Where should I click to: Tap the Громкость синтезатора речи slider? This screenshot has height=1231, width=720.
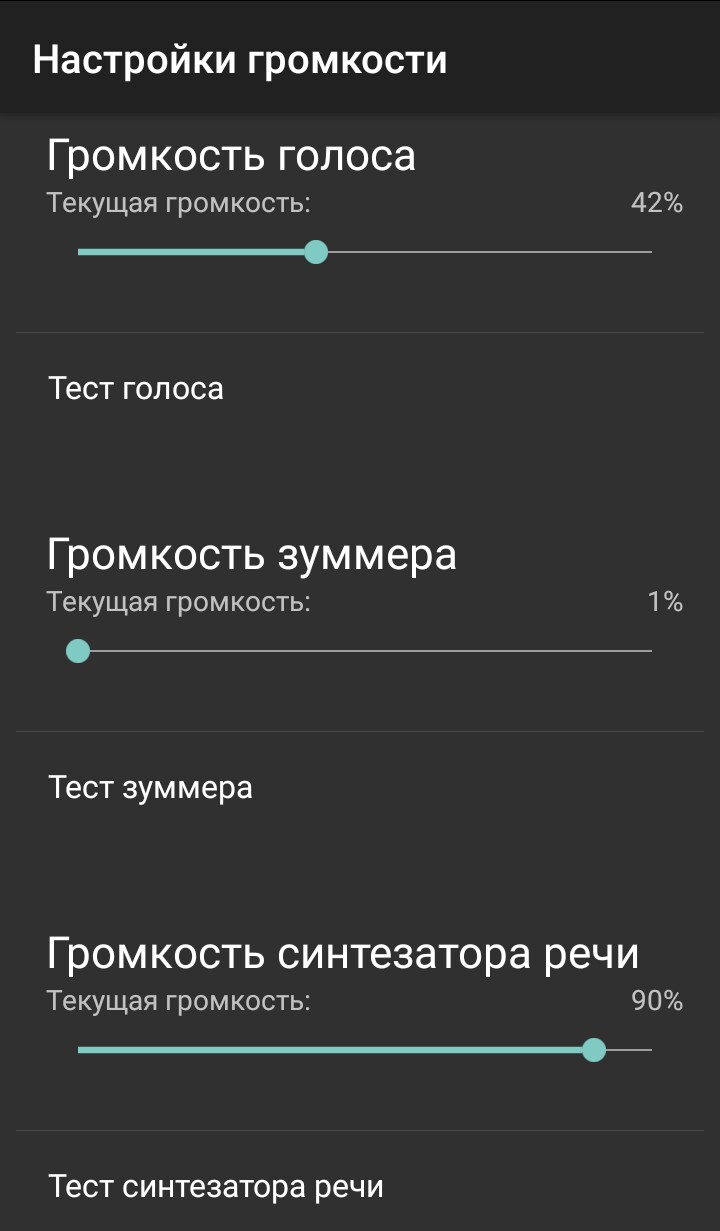tap(365, 1050)
